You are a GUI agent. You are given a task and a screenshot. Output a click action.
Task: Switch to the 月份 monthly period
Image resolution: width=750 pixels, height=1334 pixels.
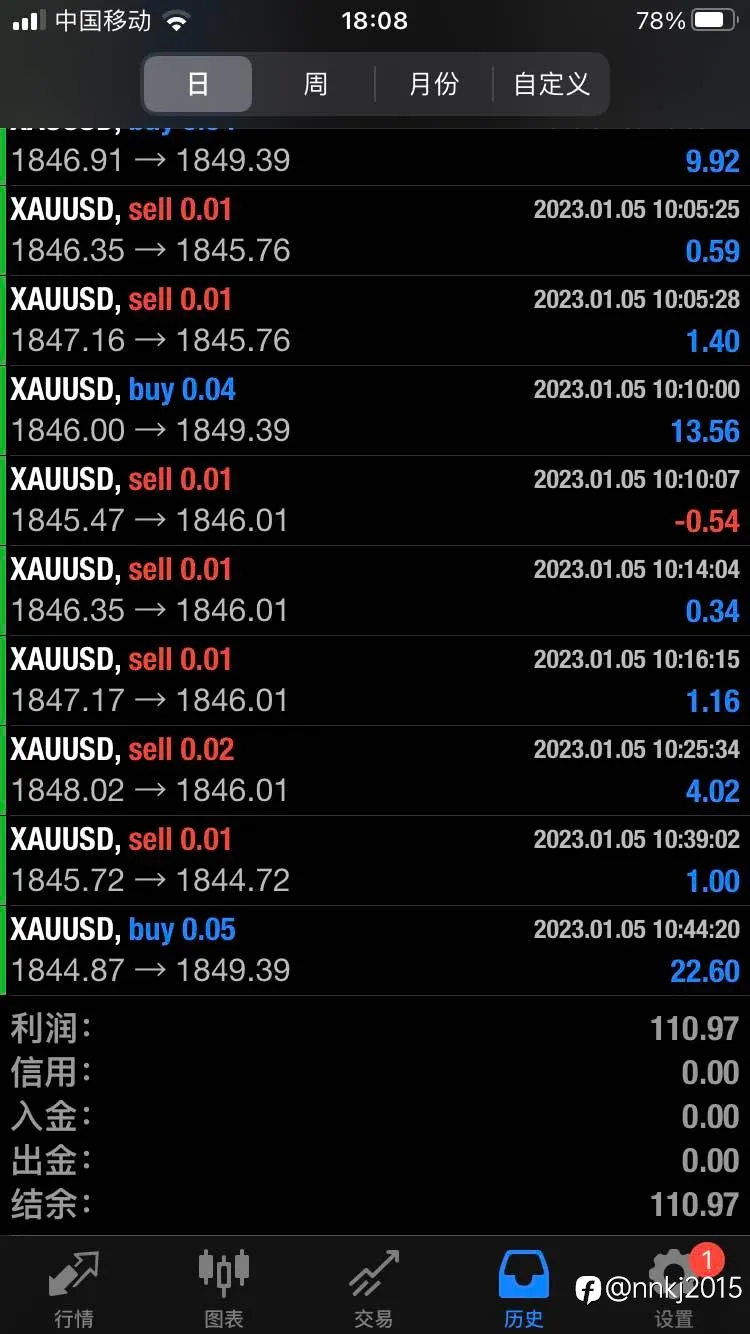point(433,84)
